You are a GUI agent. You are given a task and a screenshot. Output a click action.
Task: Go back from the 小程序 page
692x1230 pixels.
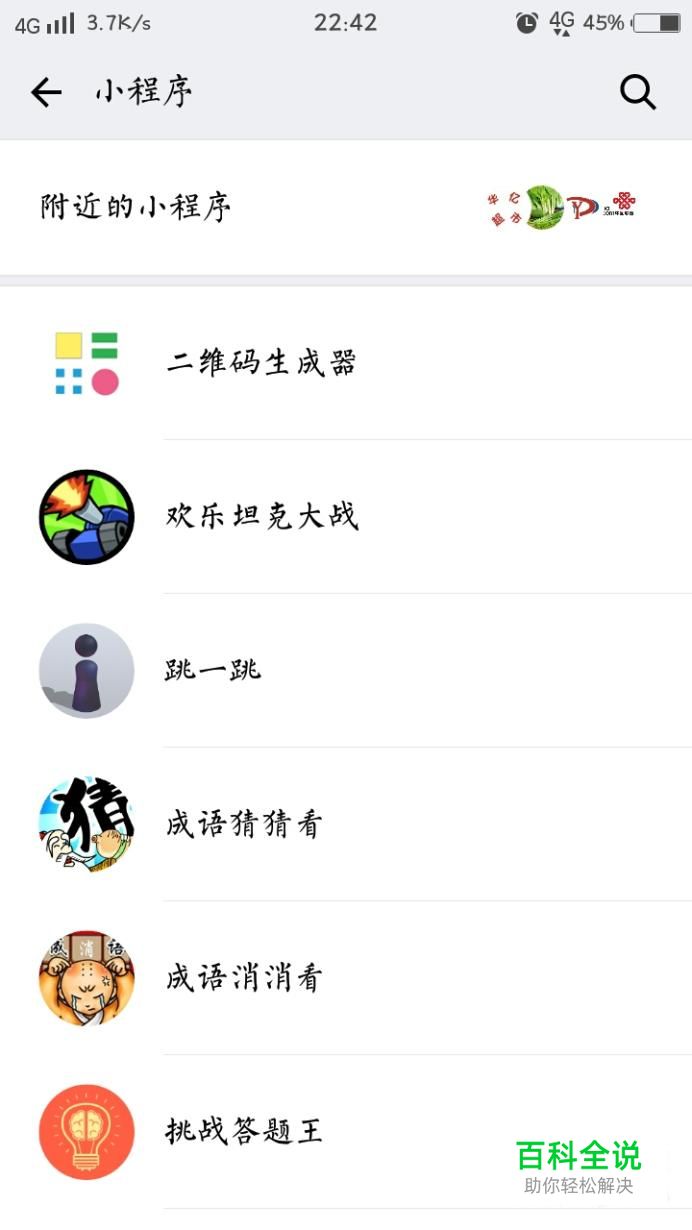point(46,93)
